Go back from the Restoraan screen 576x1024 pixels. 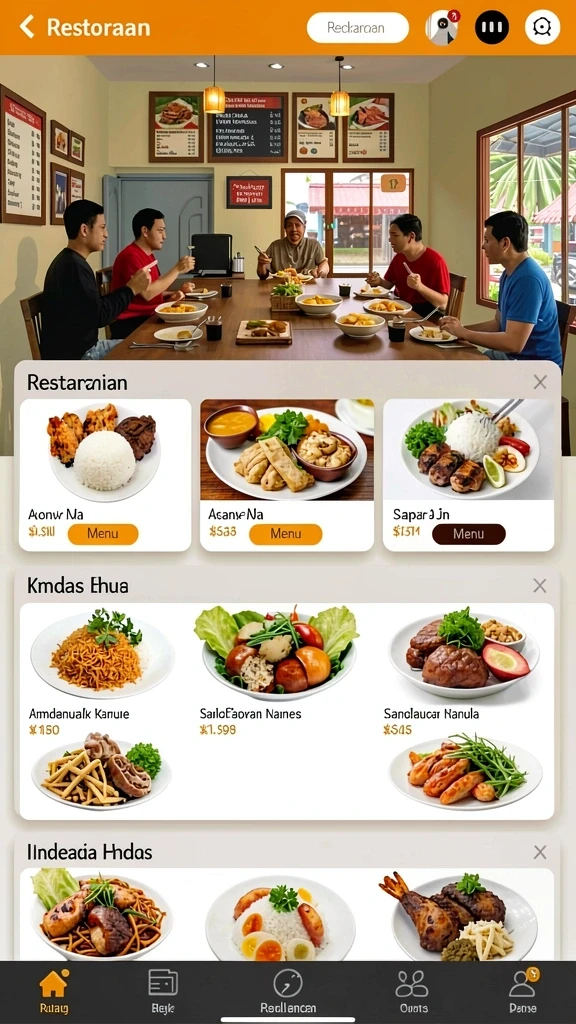(27, 27)
